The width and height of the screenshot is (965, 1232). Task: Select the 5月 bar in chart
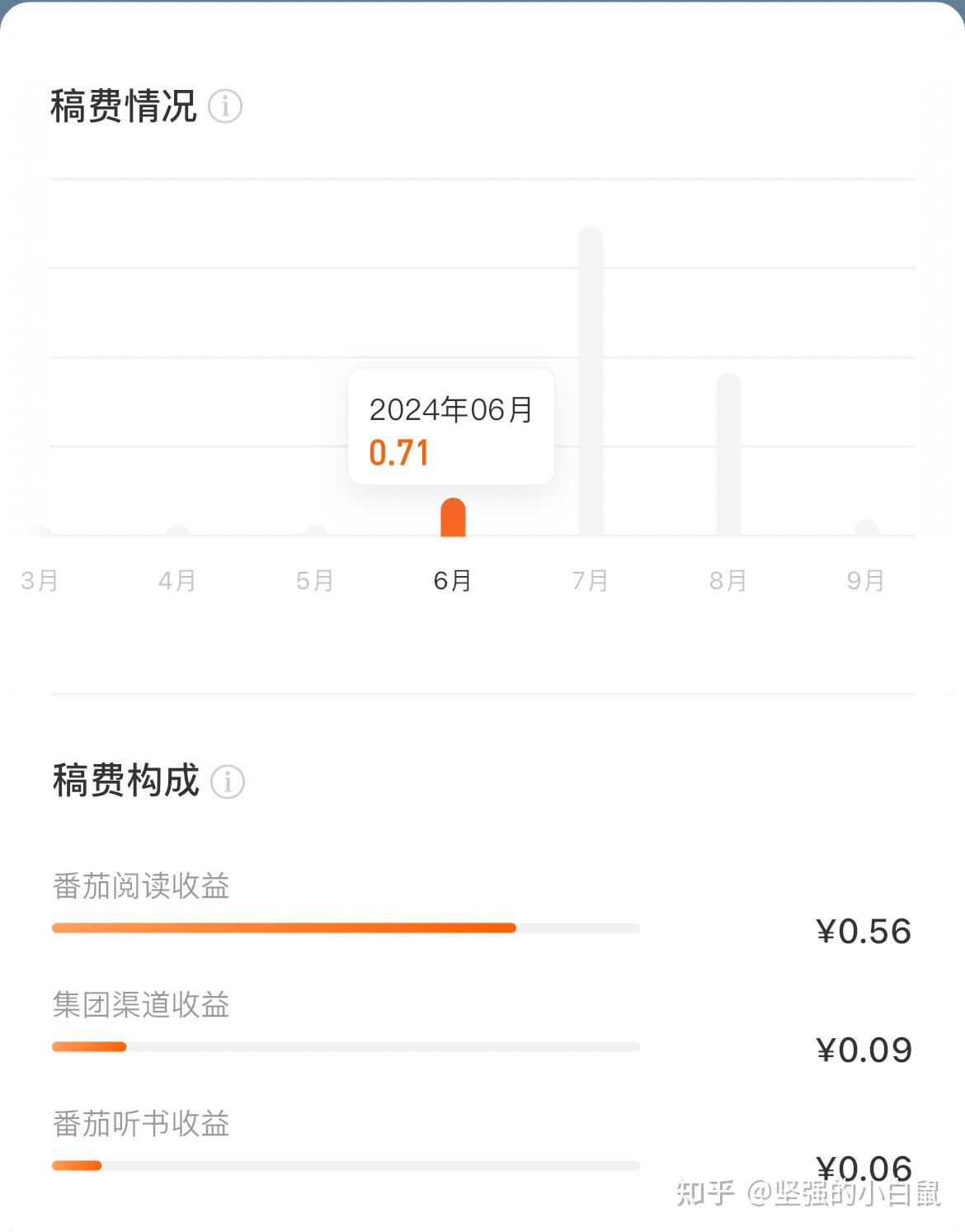315,531
